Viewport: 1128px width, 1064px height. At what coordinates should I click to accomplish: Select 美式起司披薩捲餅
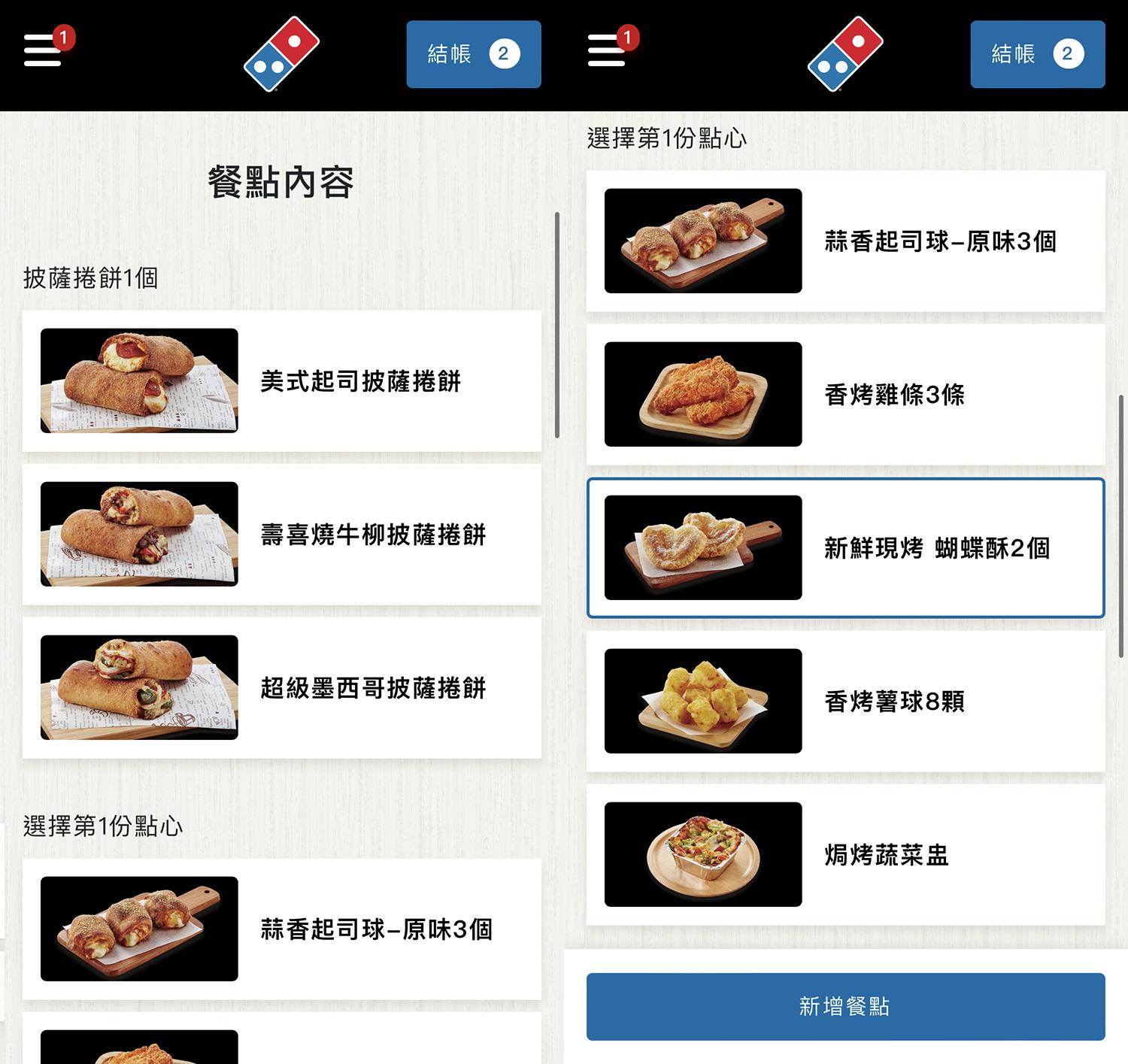282,381
